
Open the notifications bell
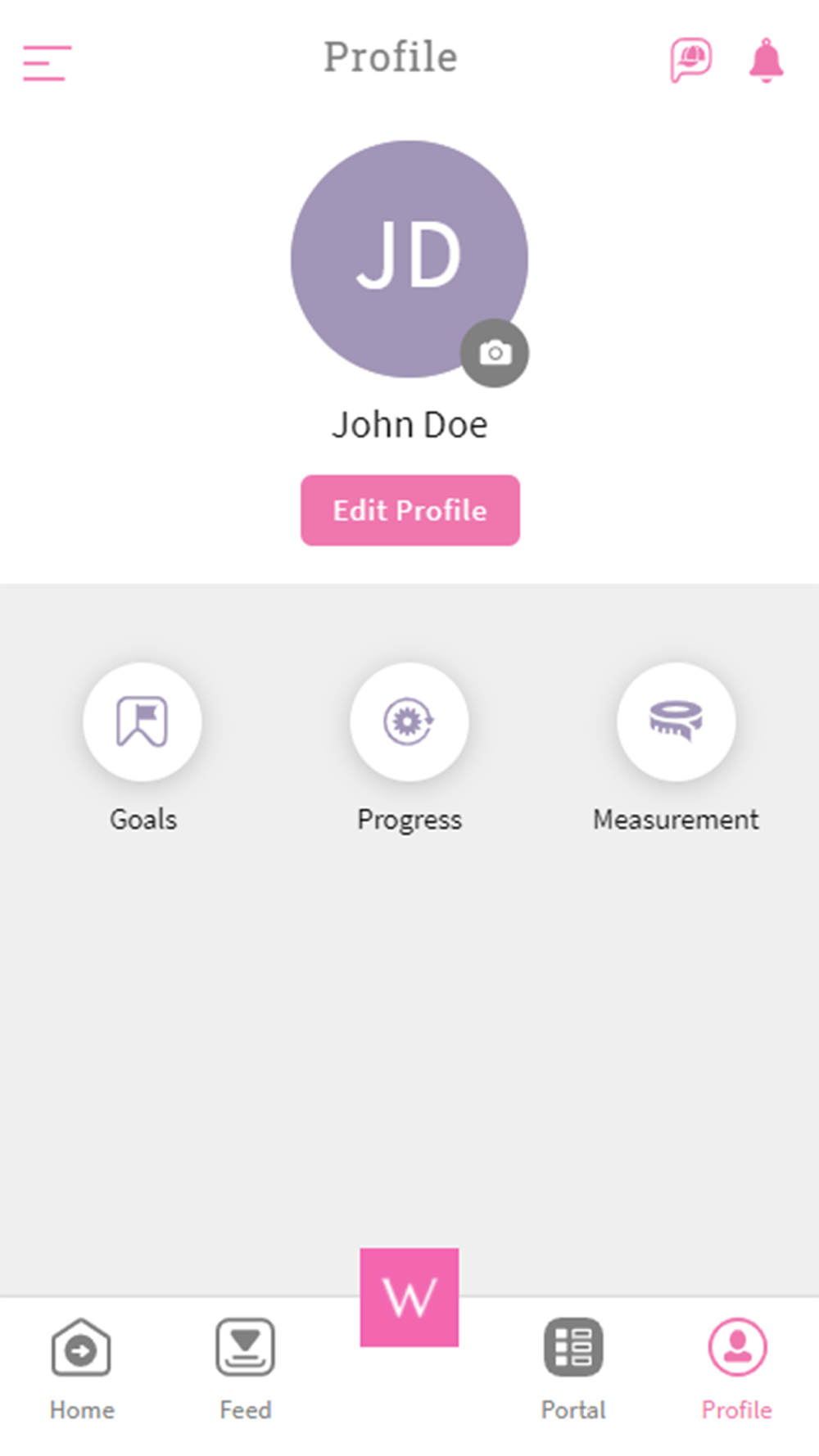[x=766, y=61]
